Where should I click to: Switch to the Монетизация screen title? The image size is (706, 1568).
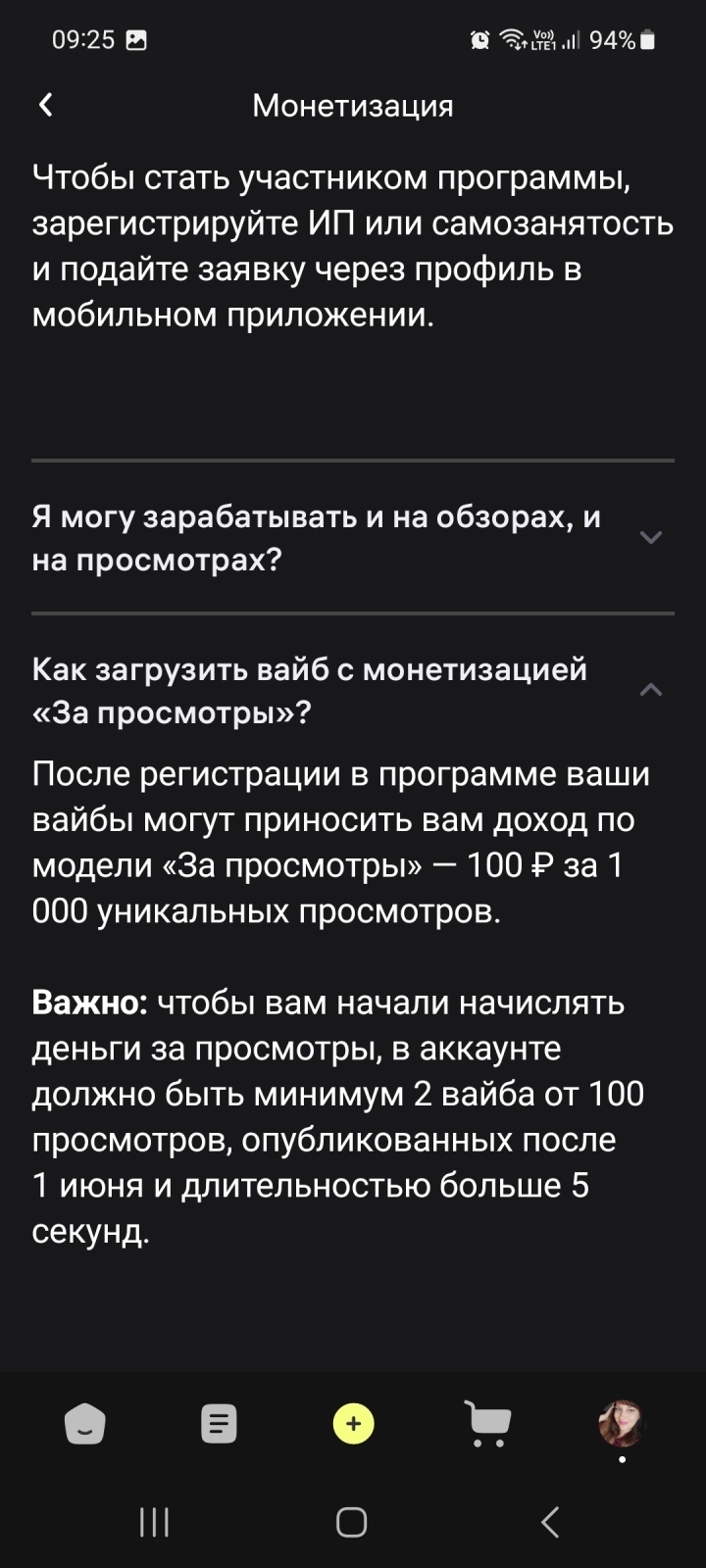(353, 105)
